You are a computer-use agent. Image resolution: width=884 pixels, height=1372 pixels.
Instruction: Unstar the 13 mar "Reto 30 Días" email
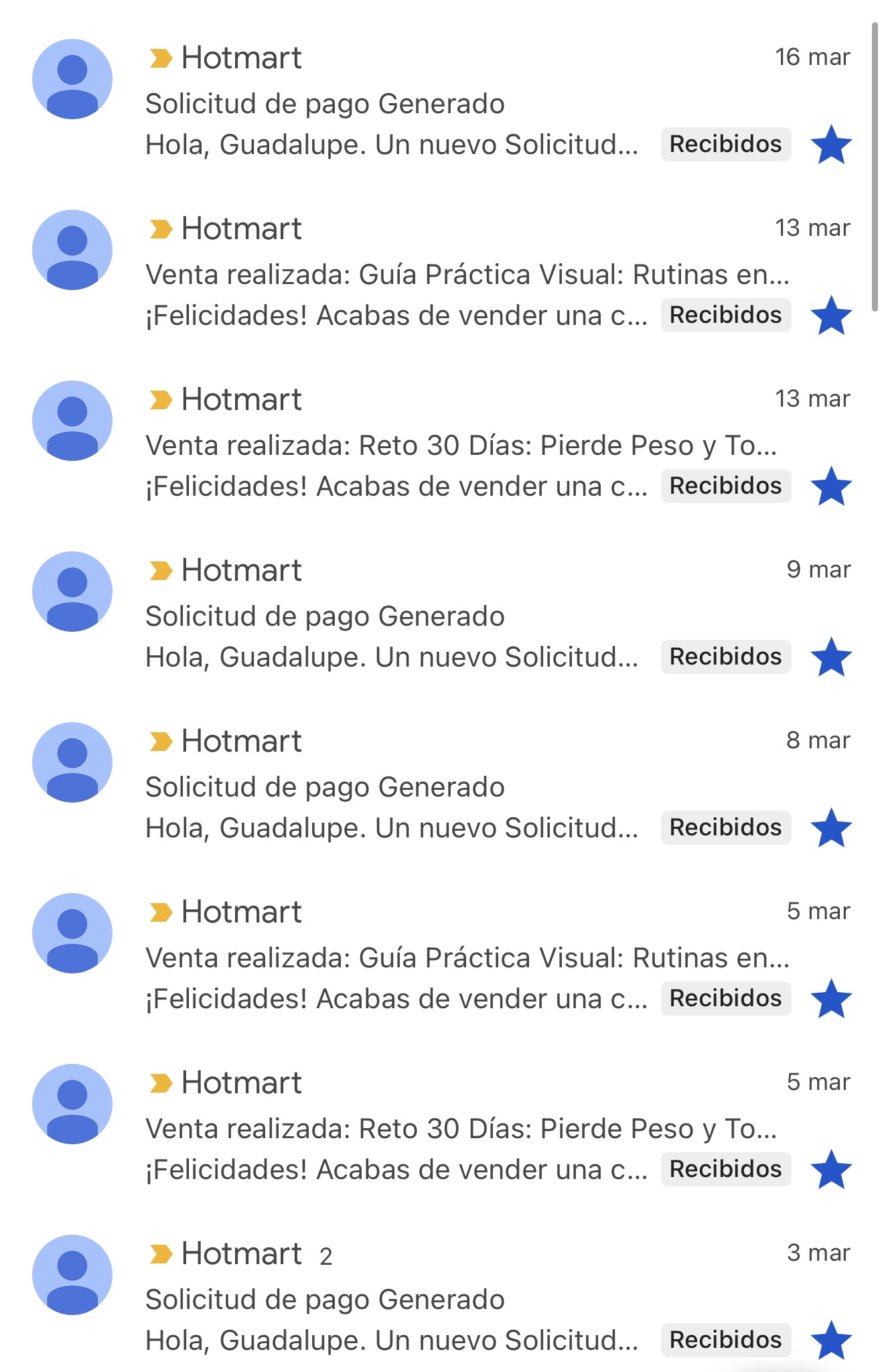click(x=831, y=486)
